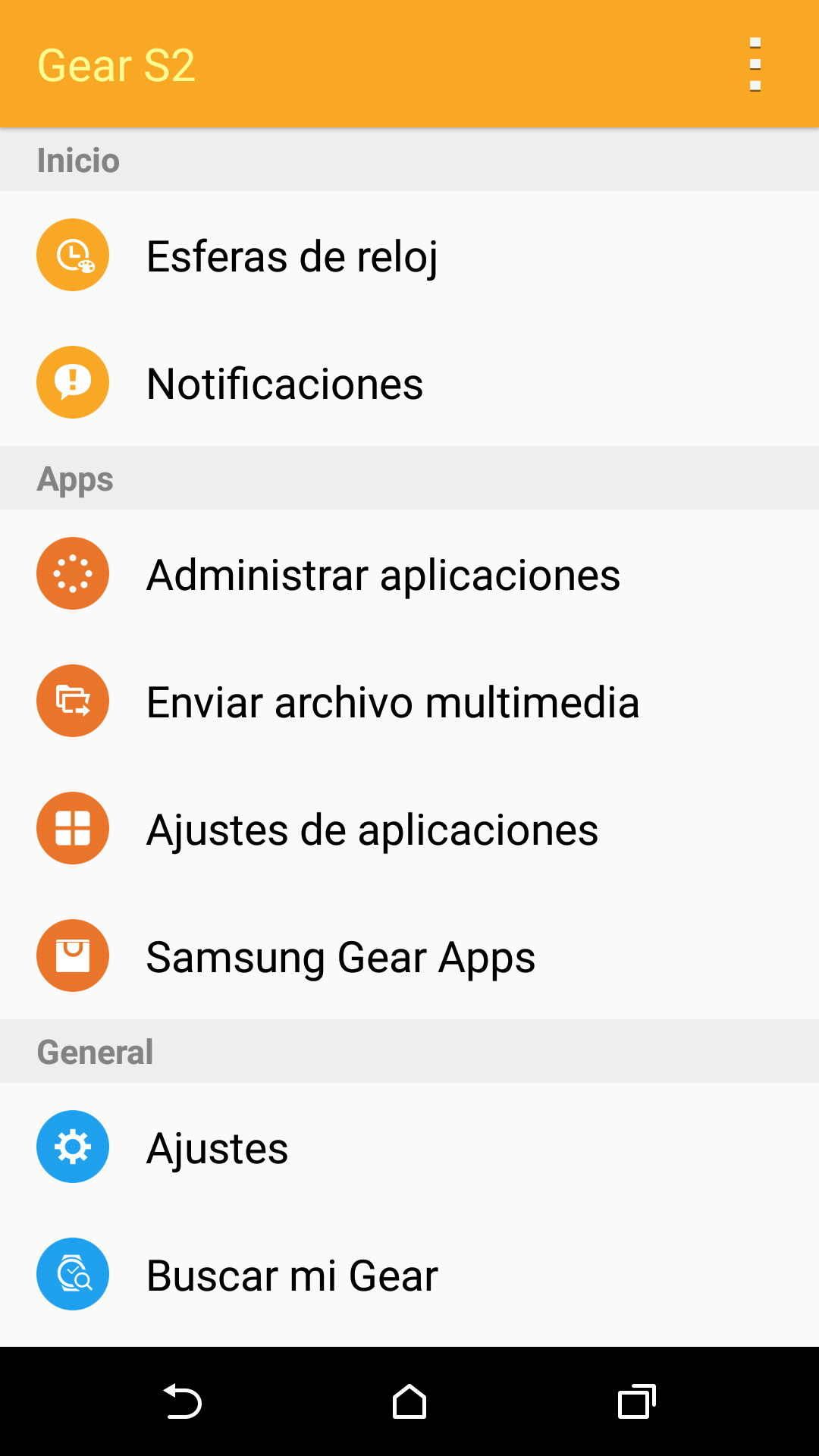819x1456 pixels.
Task: Return to the home screen
Action: coord(409,1401)
